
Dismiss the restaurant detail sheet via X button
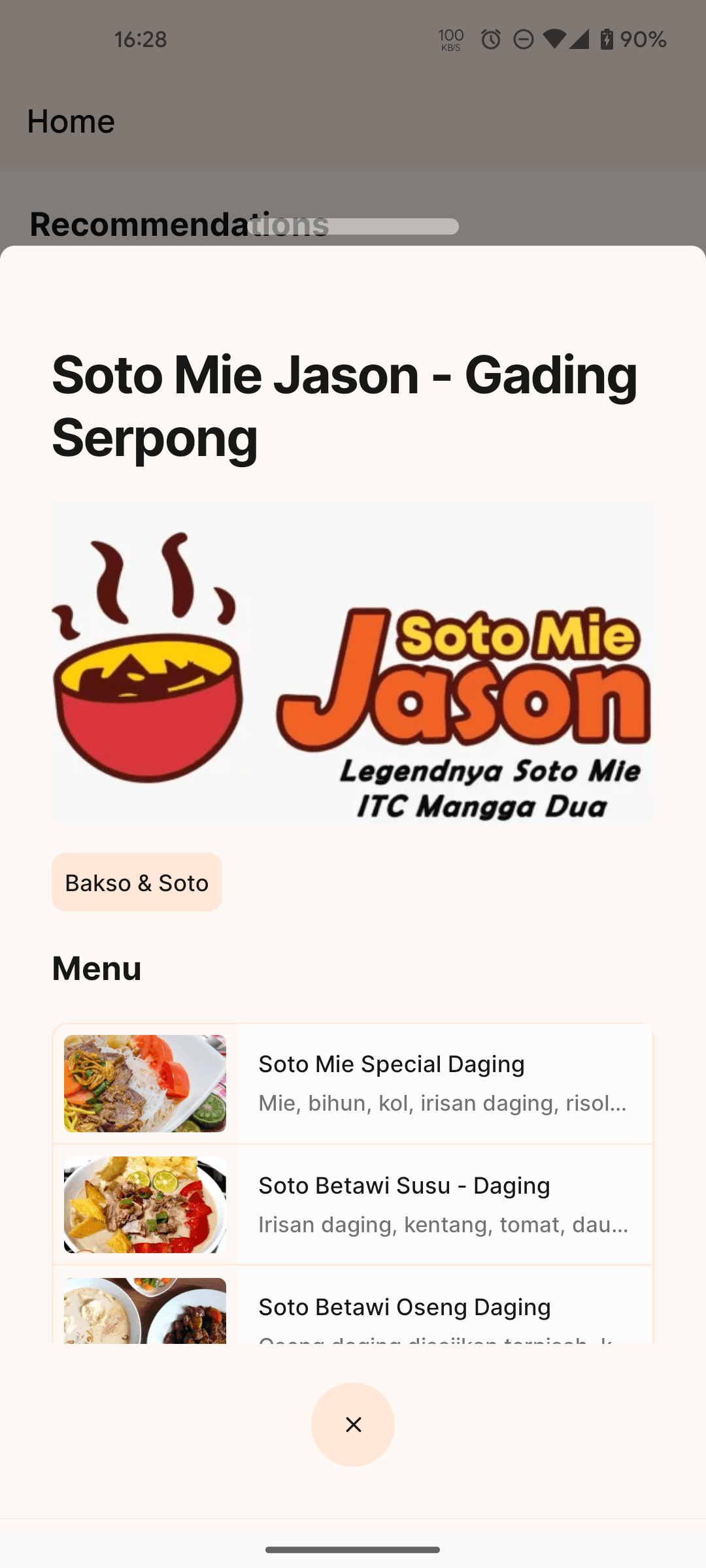pos(353,1424)
